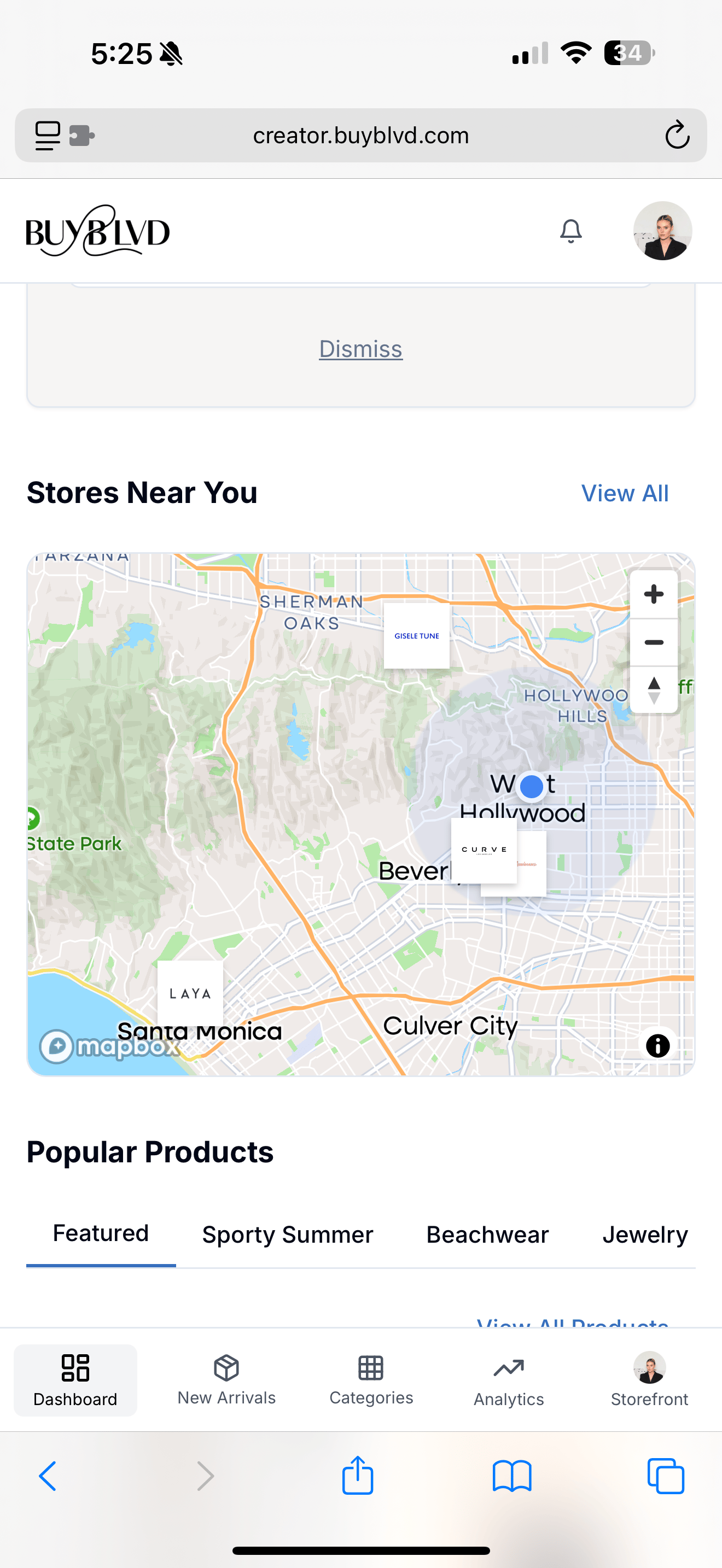Switch to the Jewelry tab
Image resolution: width=722 pixels, height=1568 pixels.
[x=645, y=1234]
